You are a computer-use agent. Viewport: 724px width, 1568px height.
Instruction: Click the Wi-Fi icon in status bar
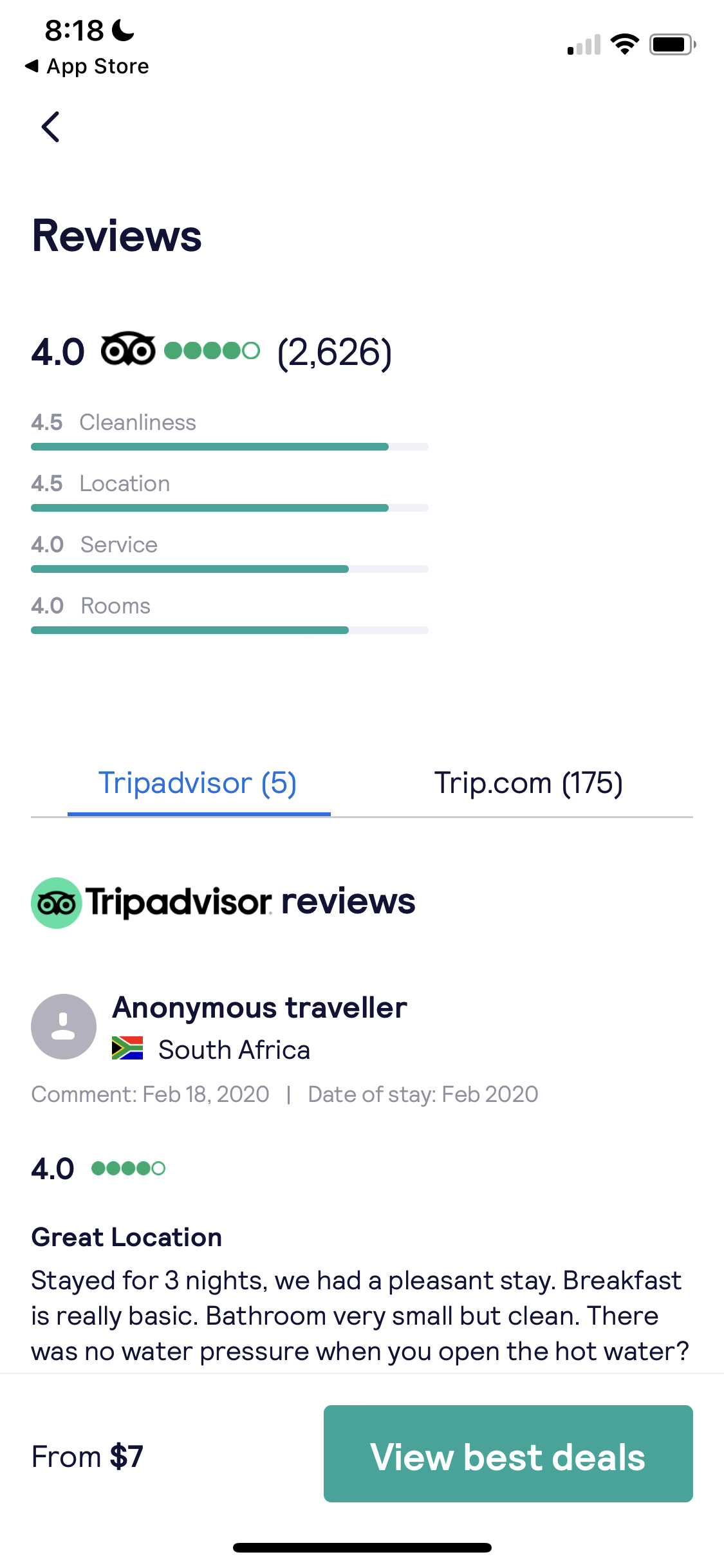point(623,43)
